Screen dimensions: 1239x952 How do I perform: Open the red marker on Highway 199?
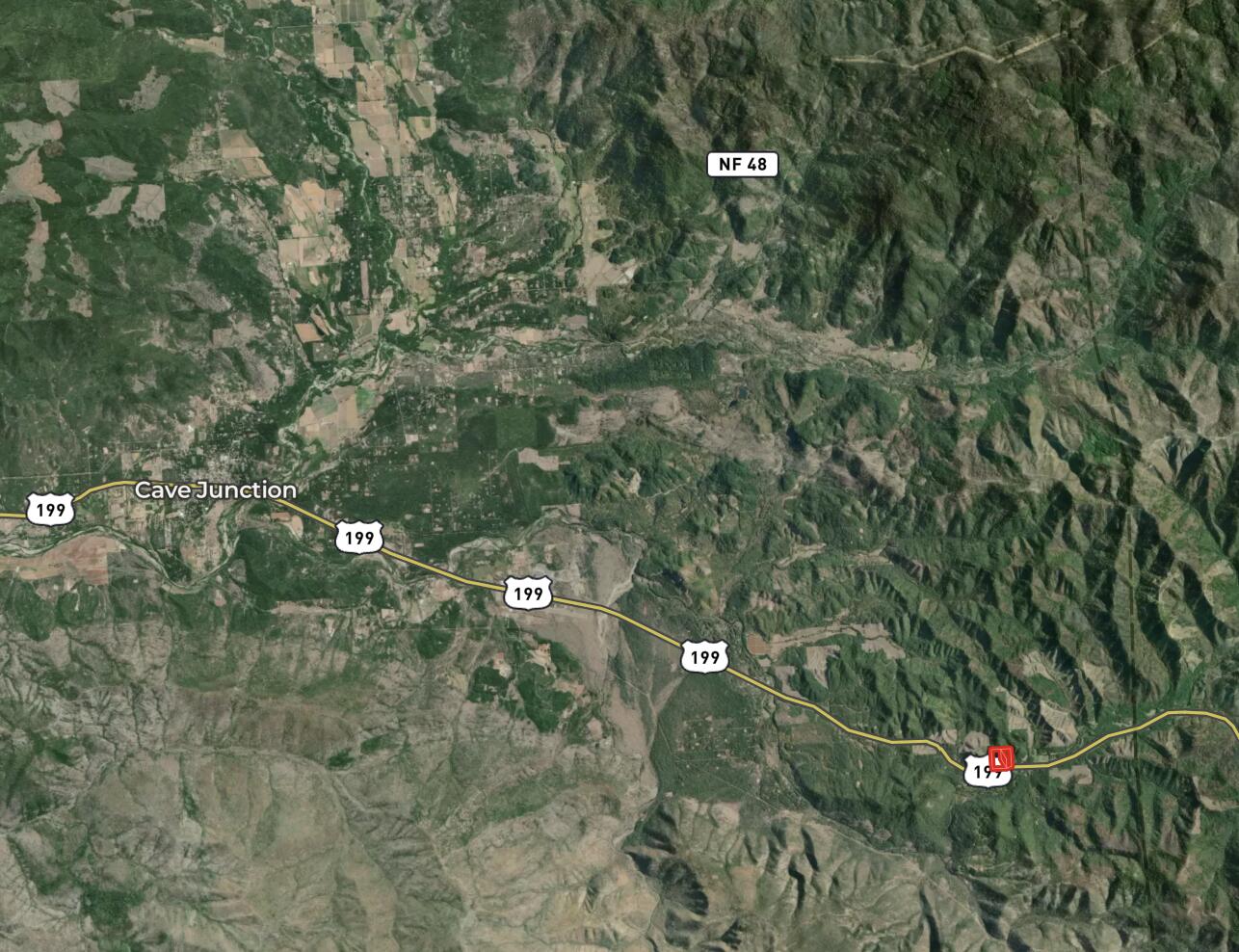click(x=1002, y=758)
